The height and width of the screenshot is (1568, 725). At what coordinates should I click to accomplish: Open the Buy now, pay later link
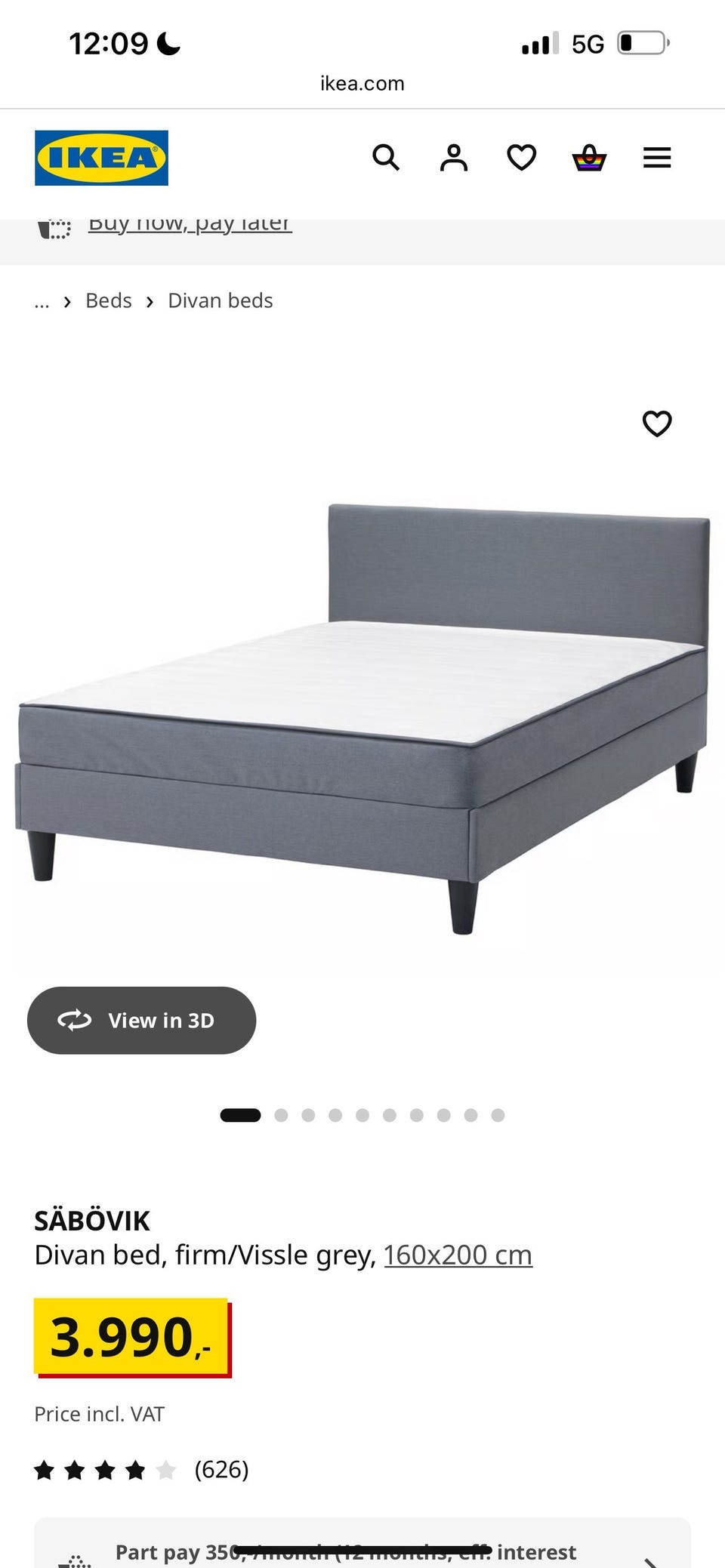pos(190,224)
